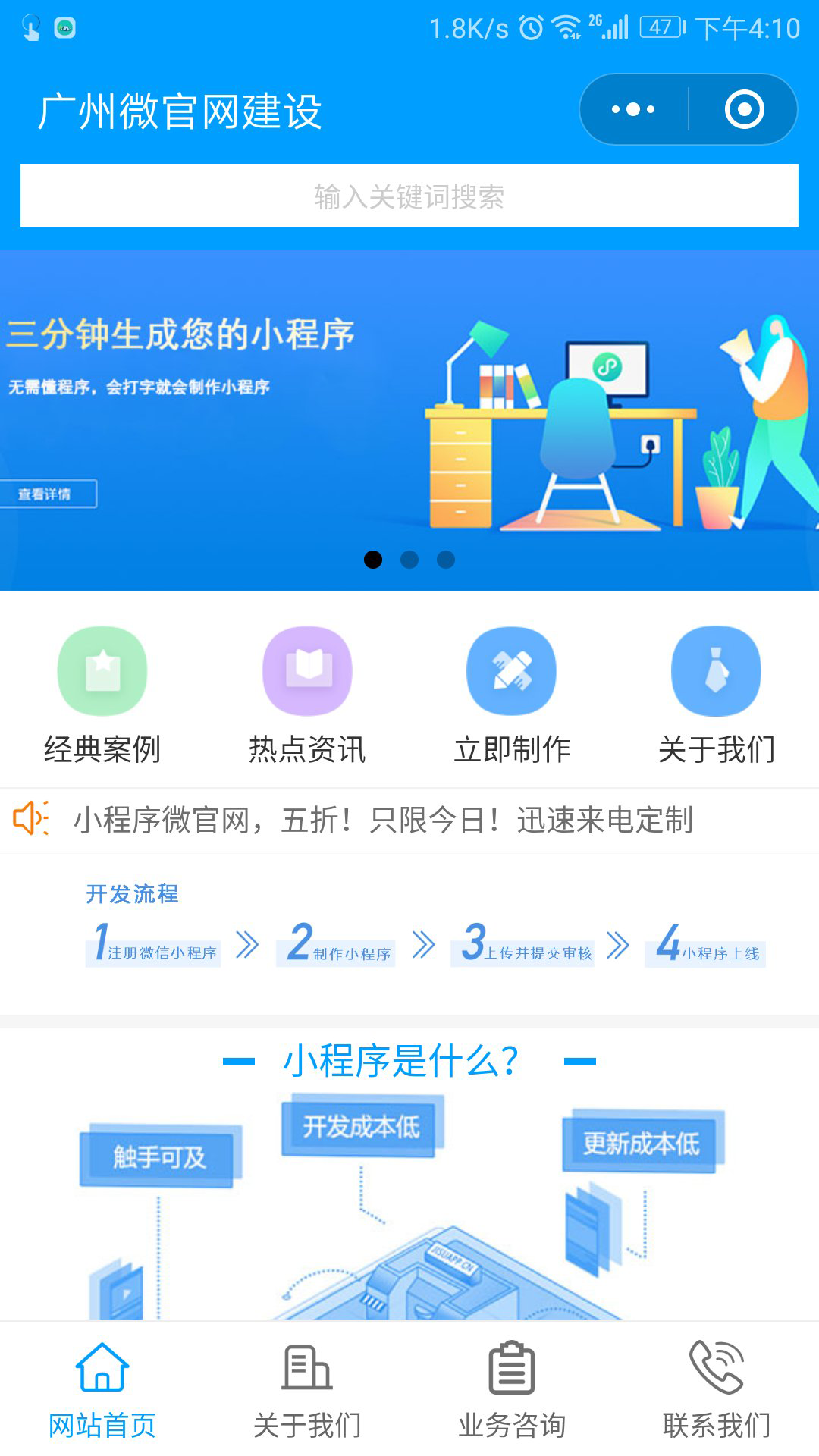Jump to the third banner slide dot

click(x=446, y=560)
